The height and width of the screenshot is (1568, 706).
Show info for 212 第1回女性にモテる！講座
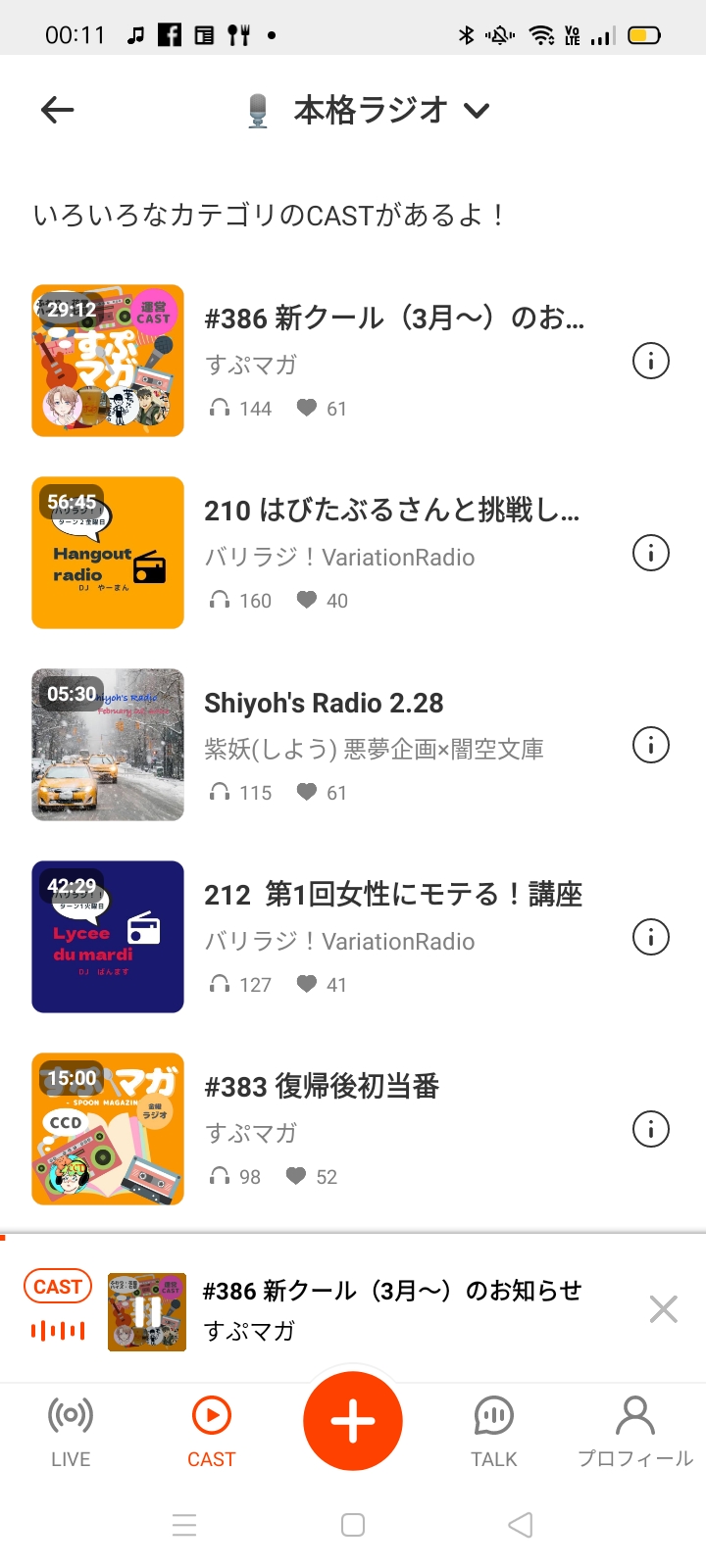point(651,938)
